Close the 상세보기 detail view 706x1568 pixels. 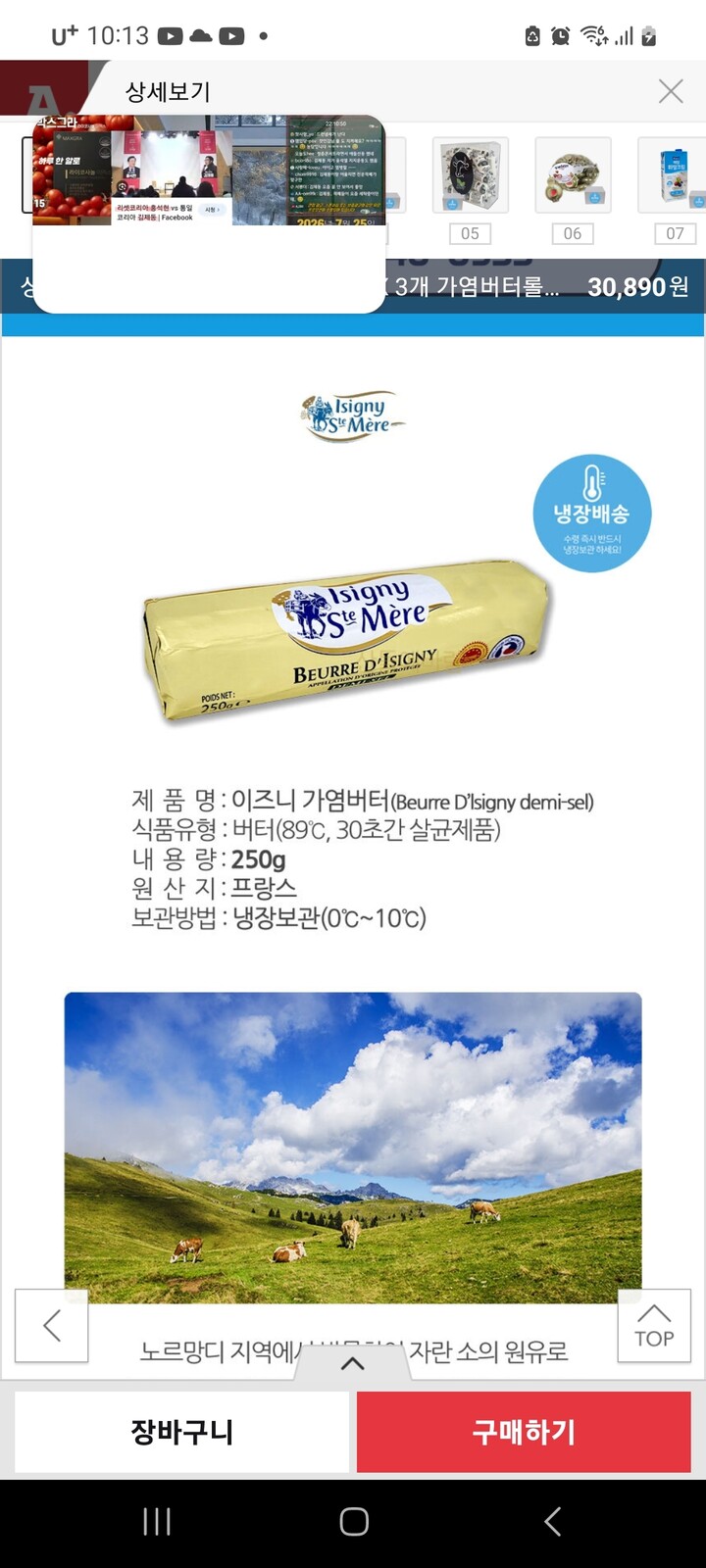coord(671,91)
